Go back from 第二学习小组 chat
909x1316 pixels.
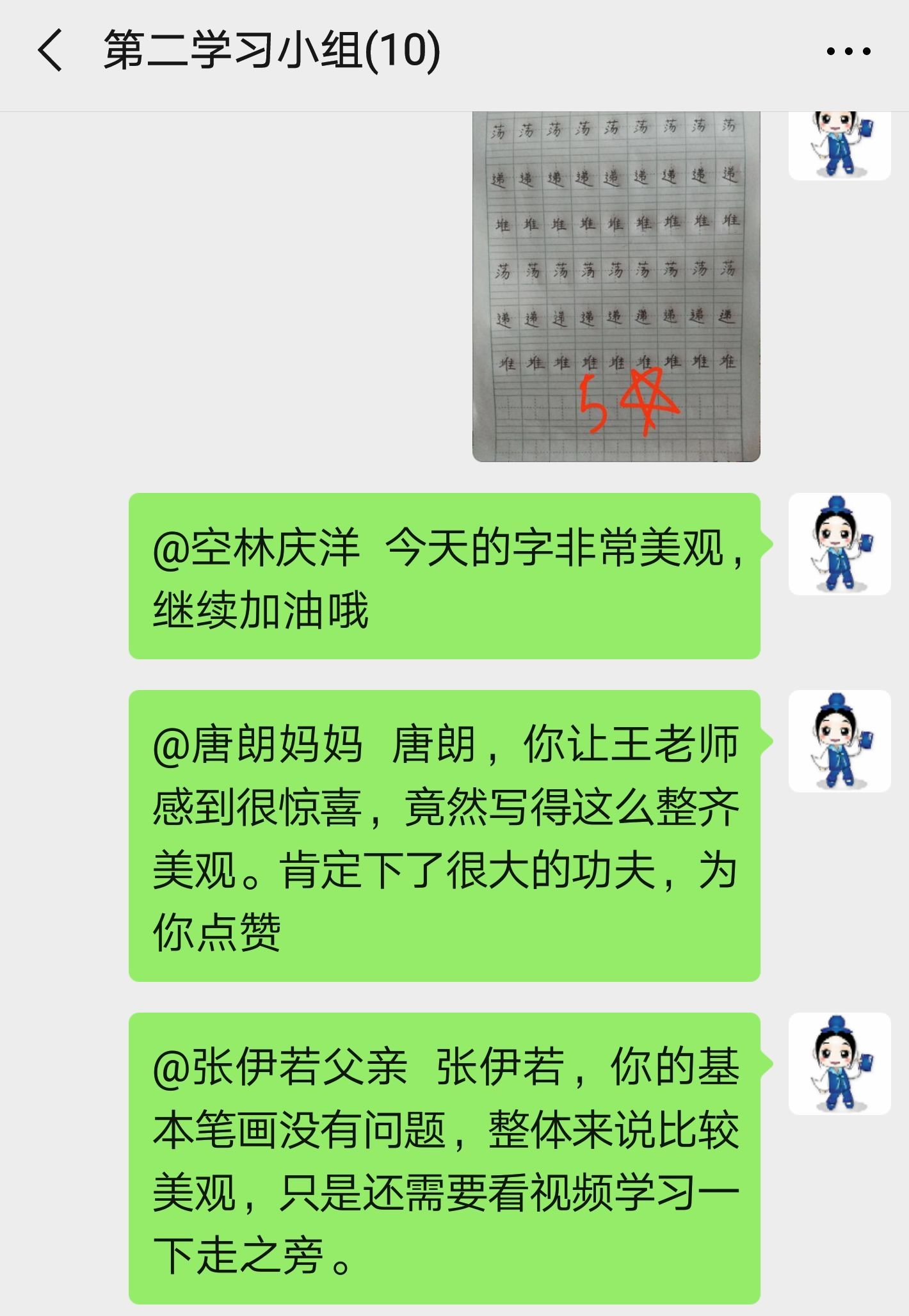coord(50,51)
